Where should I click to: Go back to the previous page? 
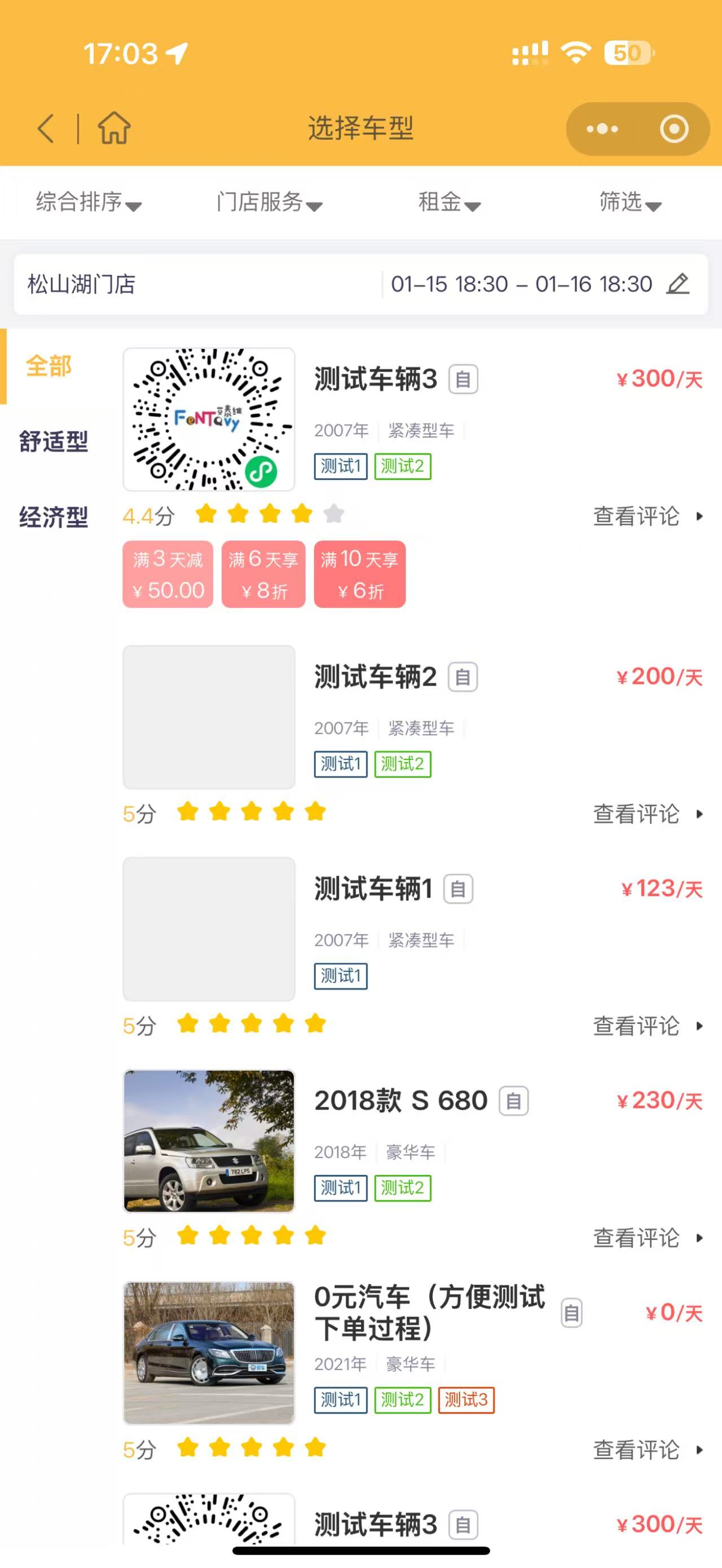pos(46,129)
